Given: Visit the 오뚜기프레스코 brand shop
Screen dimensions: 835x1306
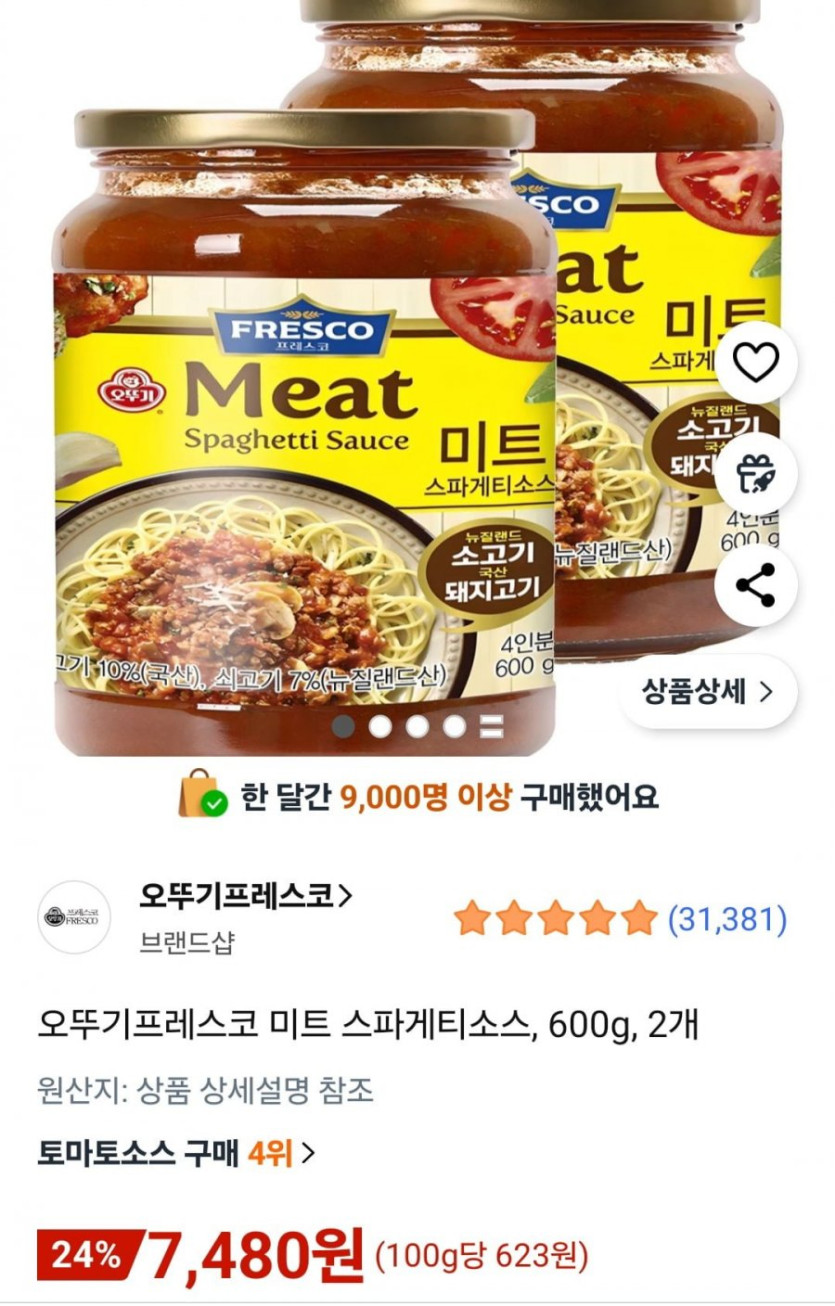Looking at the screenshot, I should 246,895.
